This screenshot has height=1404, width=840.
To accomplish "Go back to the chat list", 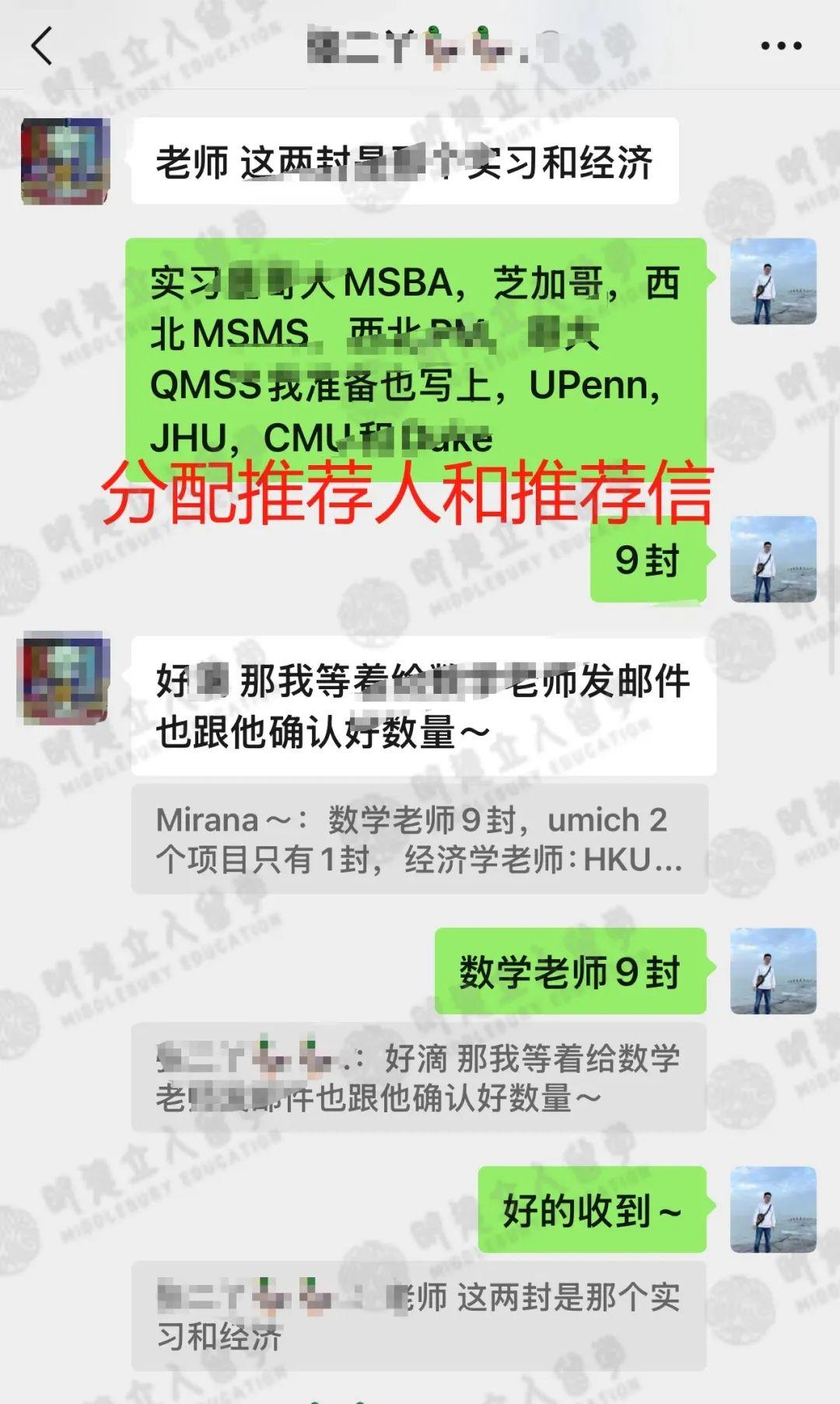I will tap(42, 46).
